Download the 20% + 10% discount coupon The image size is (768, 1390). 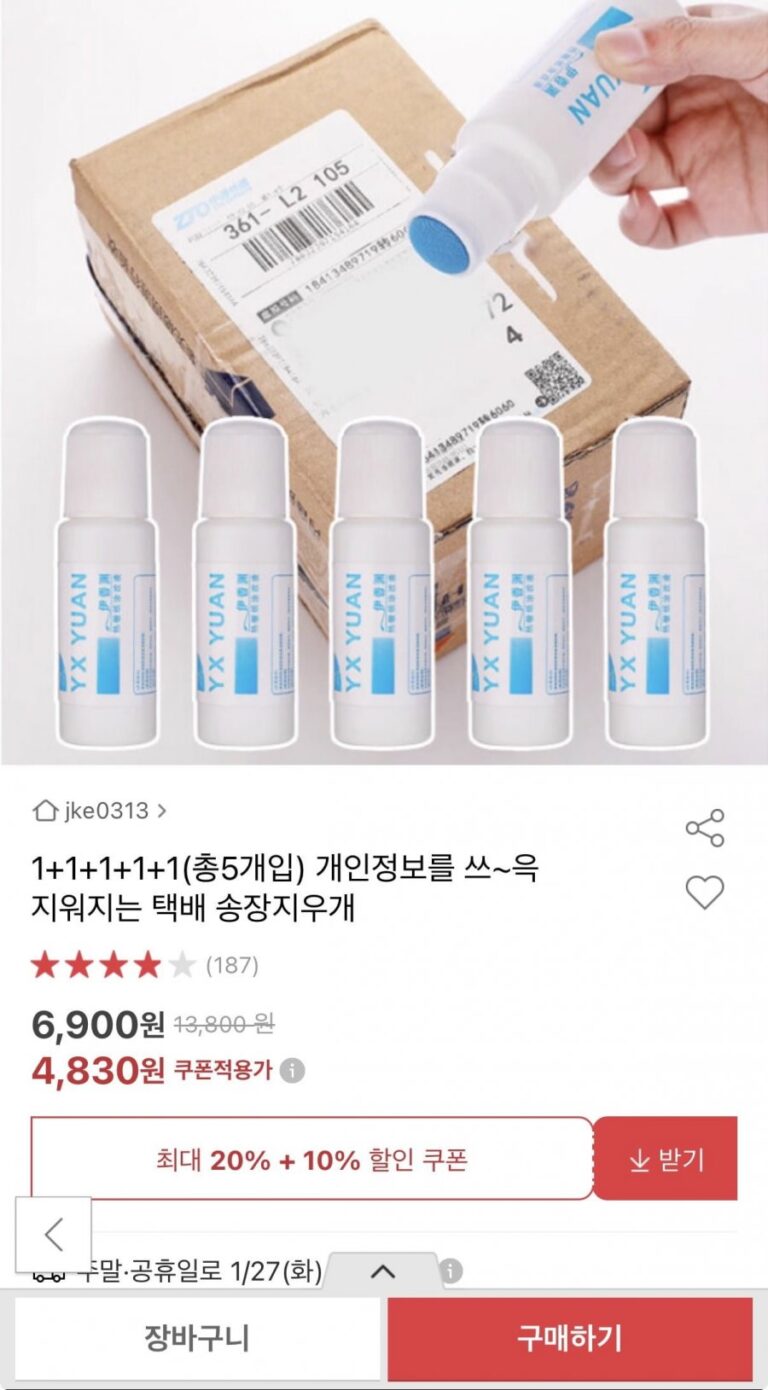(x=665, y=1159)
